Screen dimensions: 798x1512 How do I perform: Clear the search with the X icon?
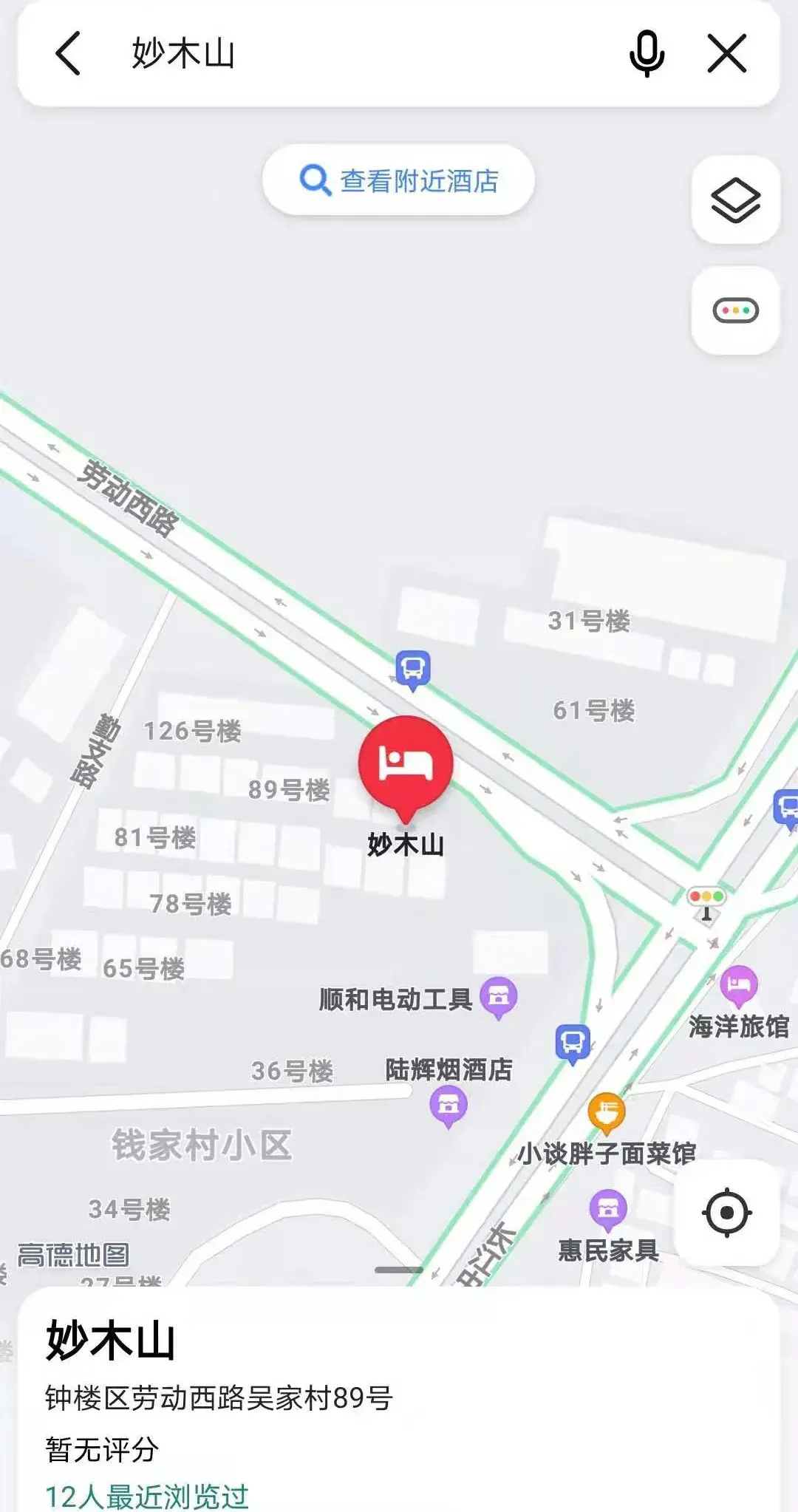(x=727, y=54)
